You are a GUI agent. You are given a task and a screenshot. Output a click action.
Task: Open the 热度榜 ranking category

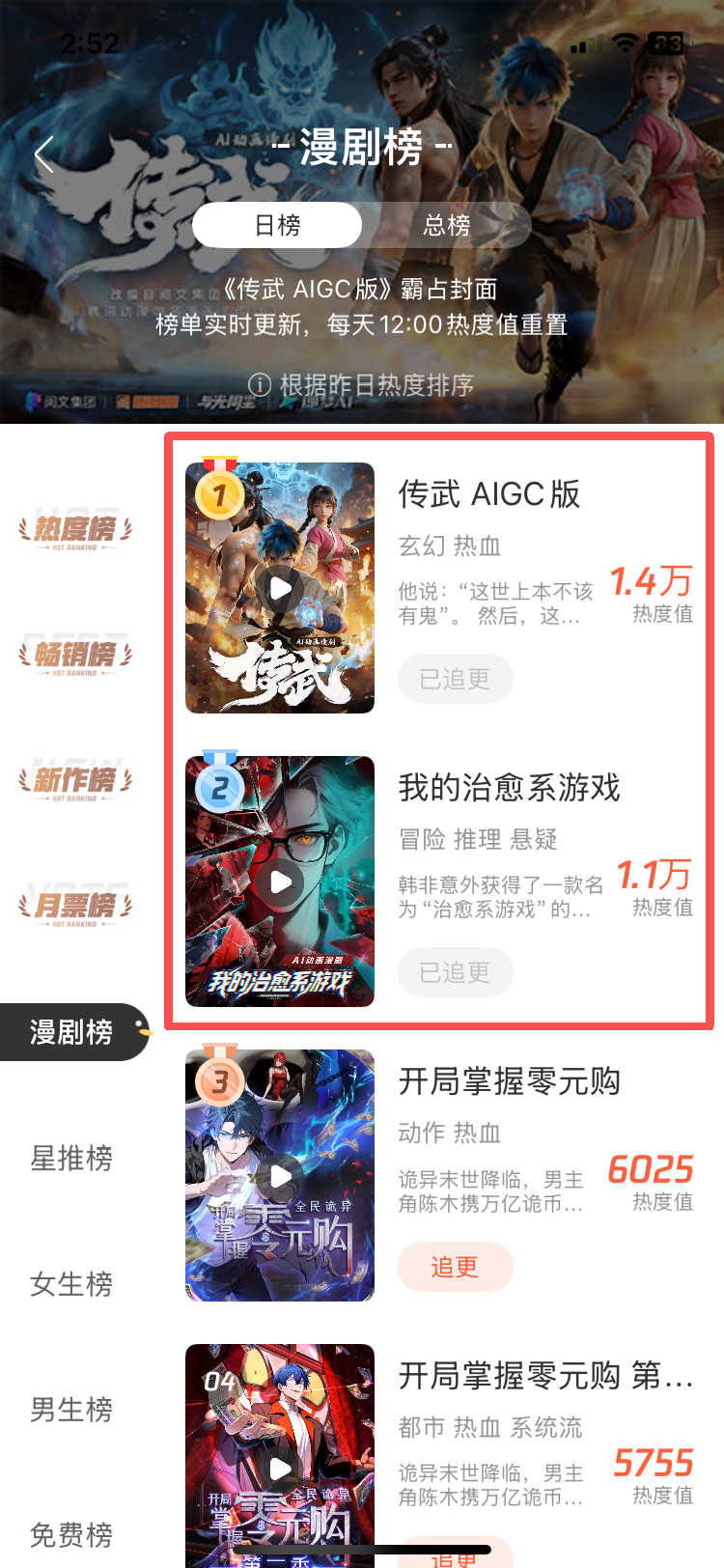pyautogui.click(x=75, y=529)
